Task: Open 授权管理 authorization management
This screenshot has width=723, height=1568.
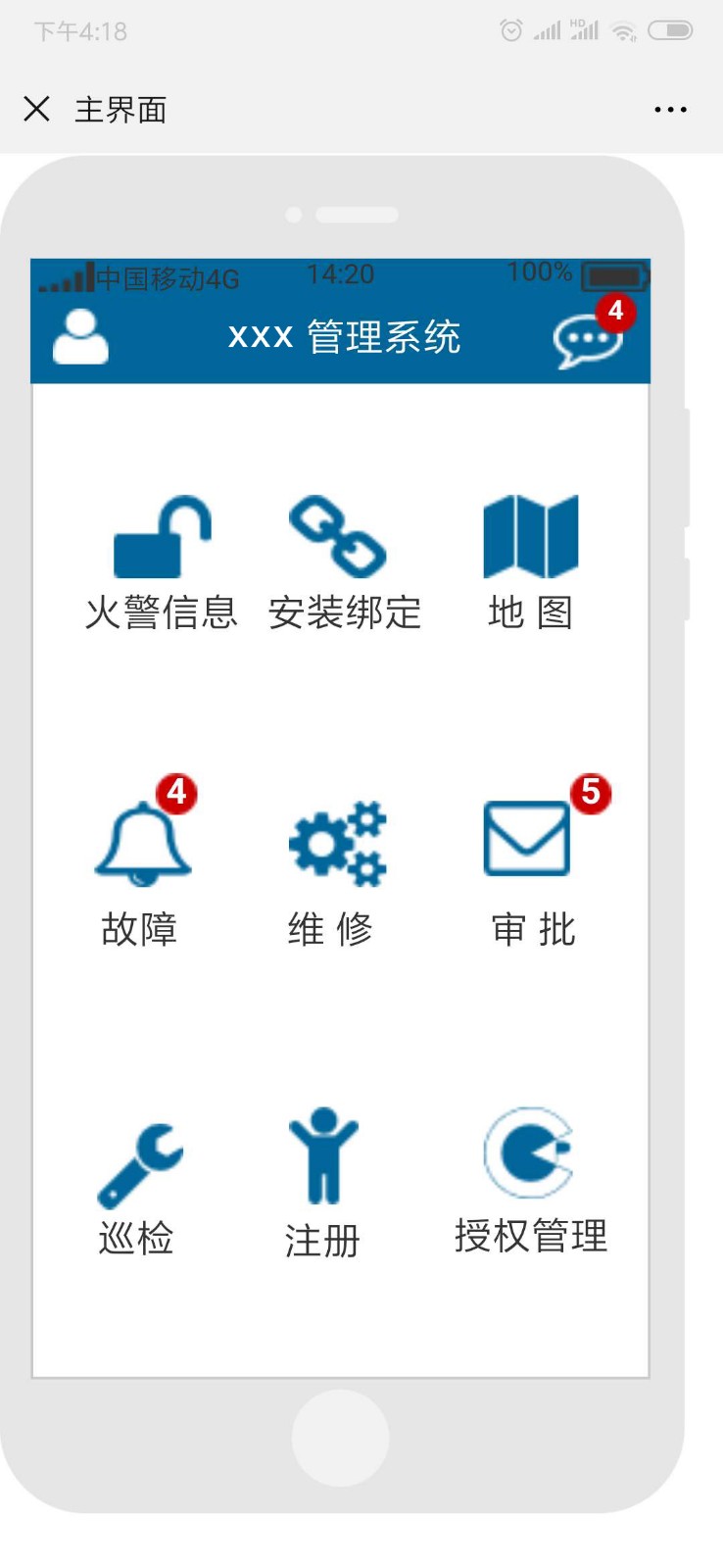Action: [531, 1181]
